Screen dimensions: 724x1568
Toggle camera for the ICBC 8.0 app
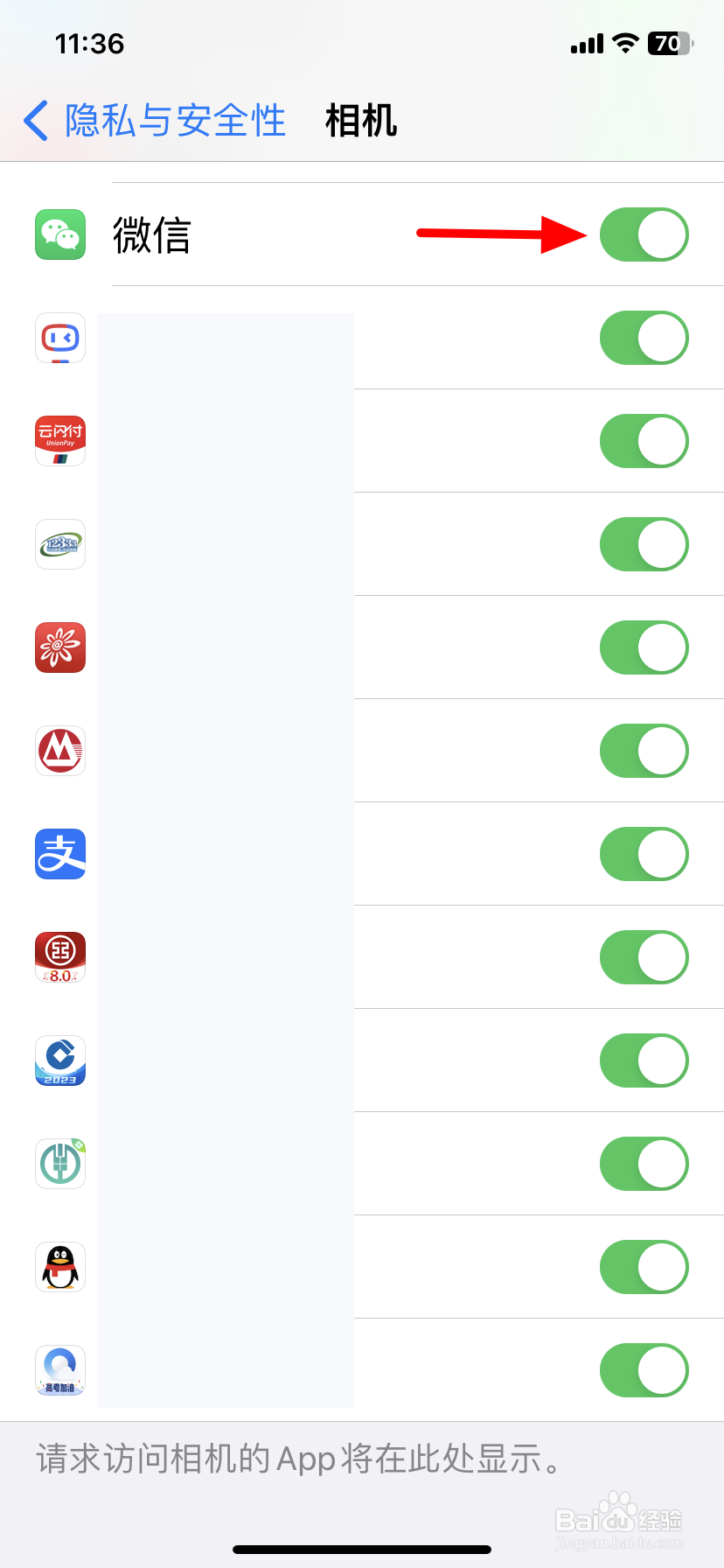pos(644,957)
